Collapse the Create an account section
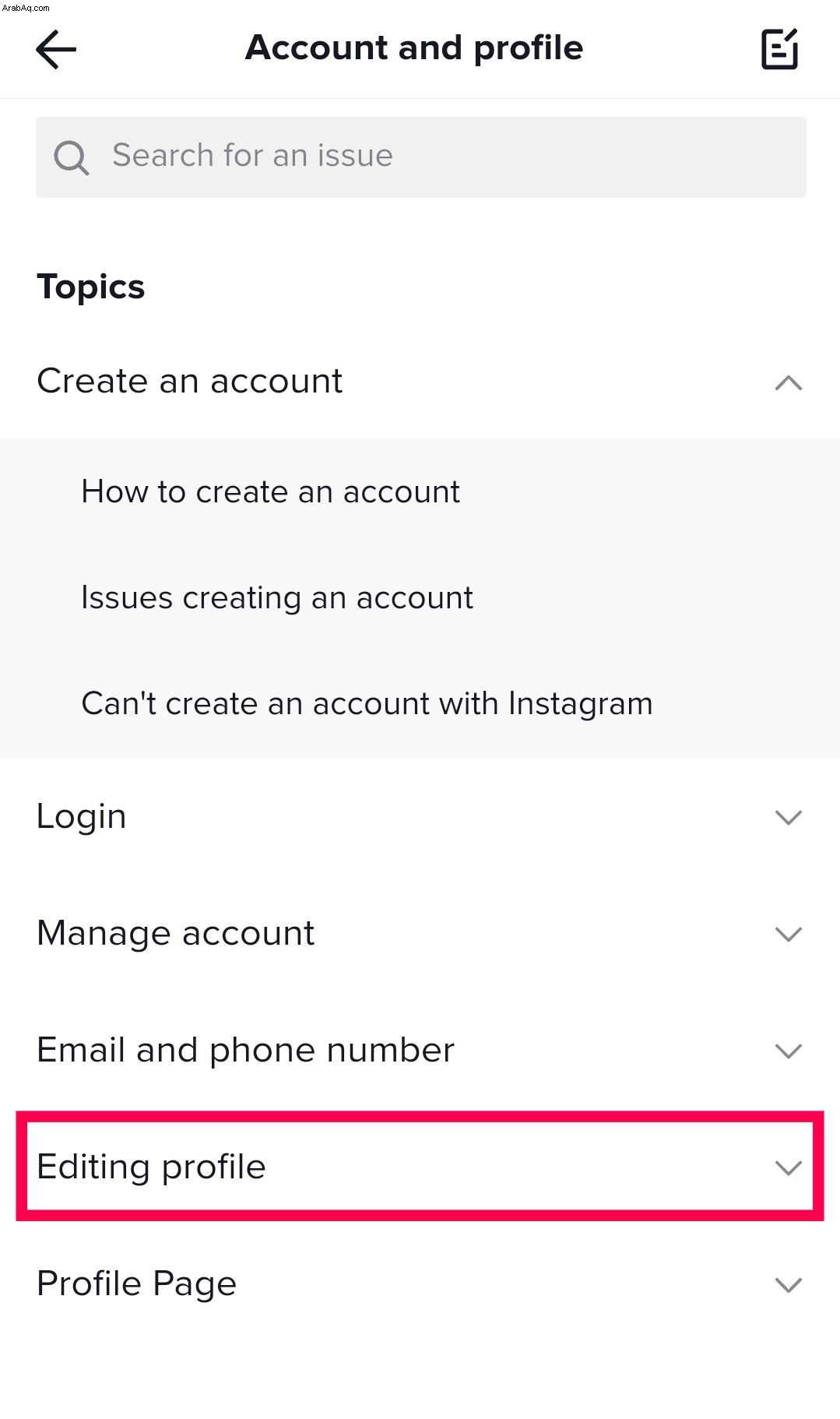Image resolution: width=840 pixels, height=1419 pixels. point(420,382)
